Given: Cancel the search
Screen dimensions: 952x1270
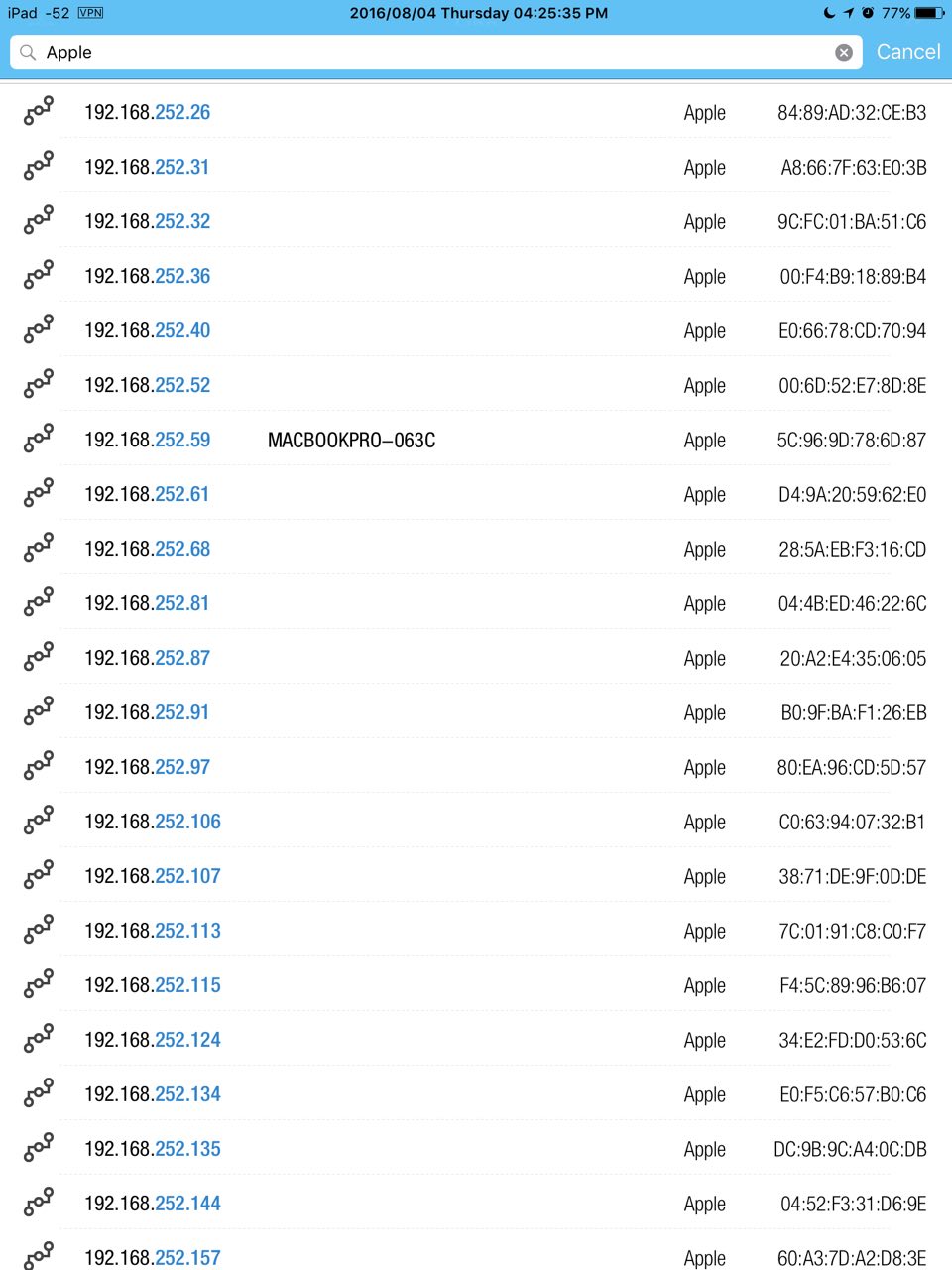Looking at the screenshot, I should tap(907, 52).
